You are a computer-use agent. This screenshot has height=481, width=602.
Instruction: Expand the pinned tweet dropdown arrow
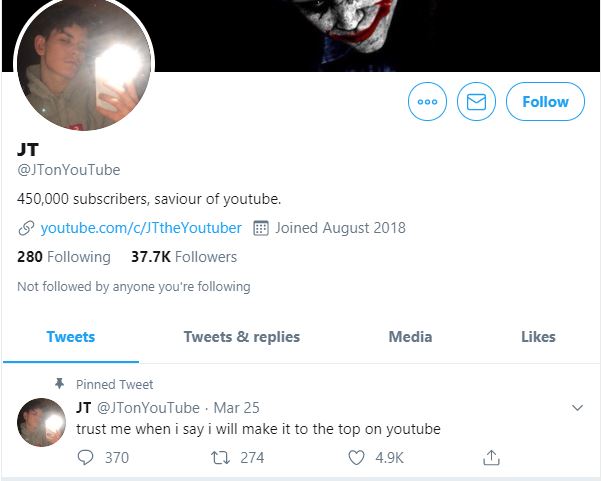[x=576, y=408]
